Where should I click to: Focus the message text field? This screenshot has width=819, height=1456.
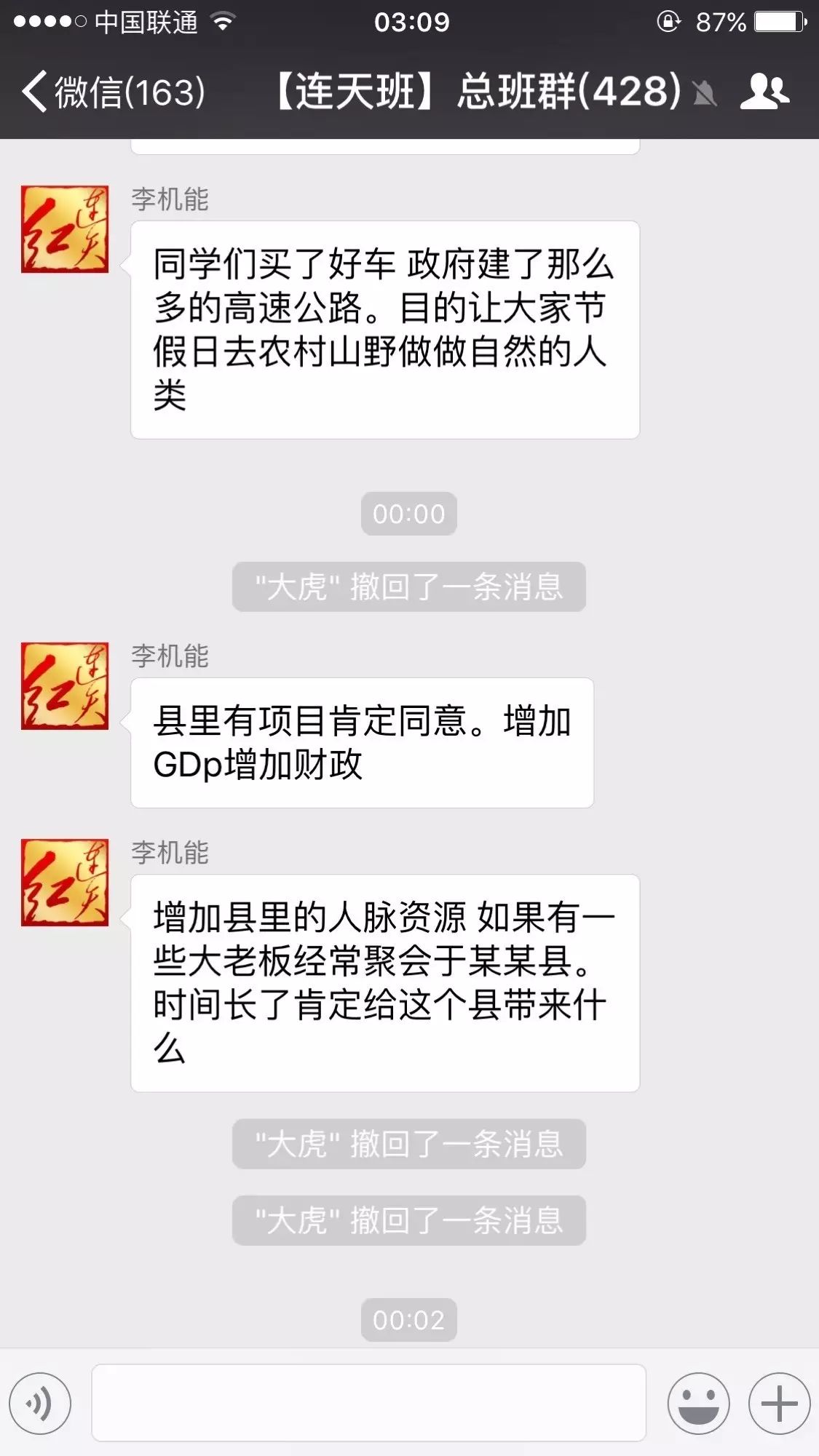[368, 1403]
